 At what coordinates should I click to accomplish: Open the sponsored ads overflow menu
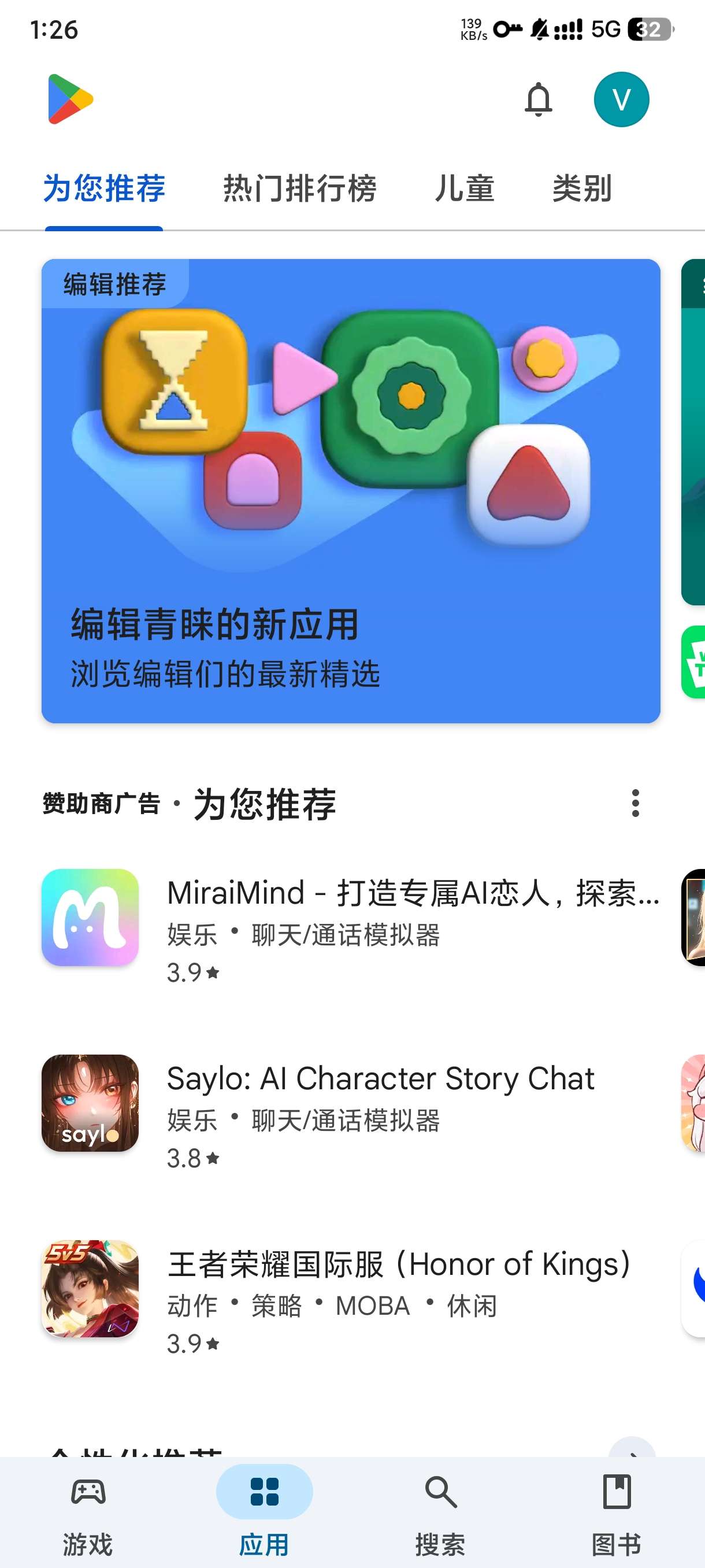point(635,803)
